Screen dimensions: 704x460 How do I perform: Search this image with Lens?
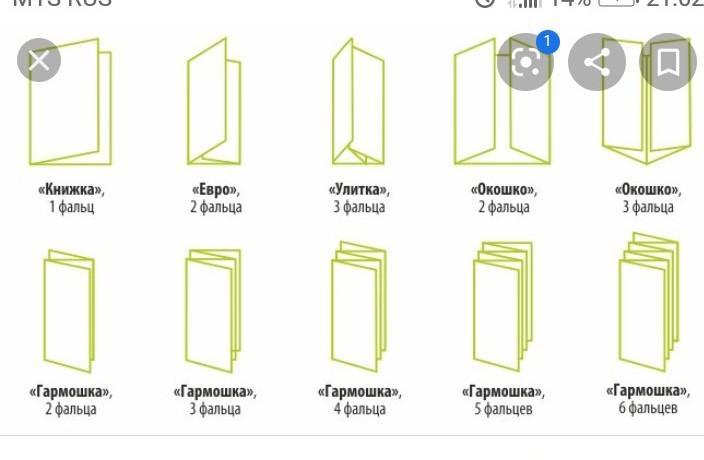[x=526, y=63]
